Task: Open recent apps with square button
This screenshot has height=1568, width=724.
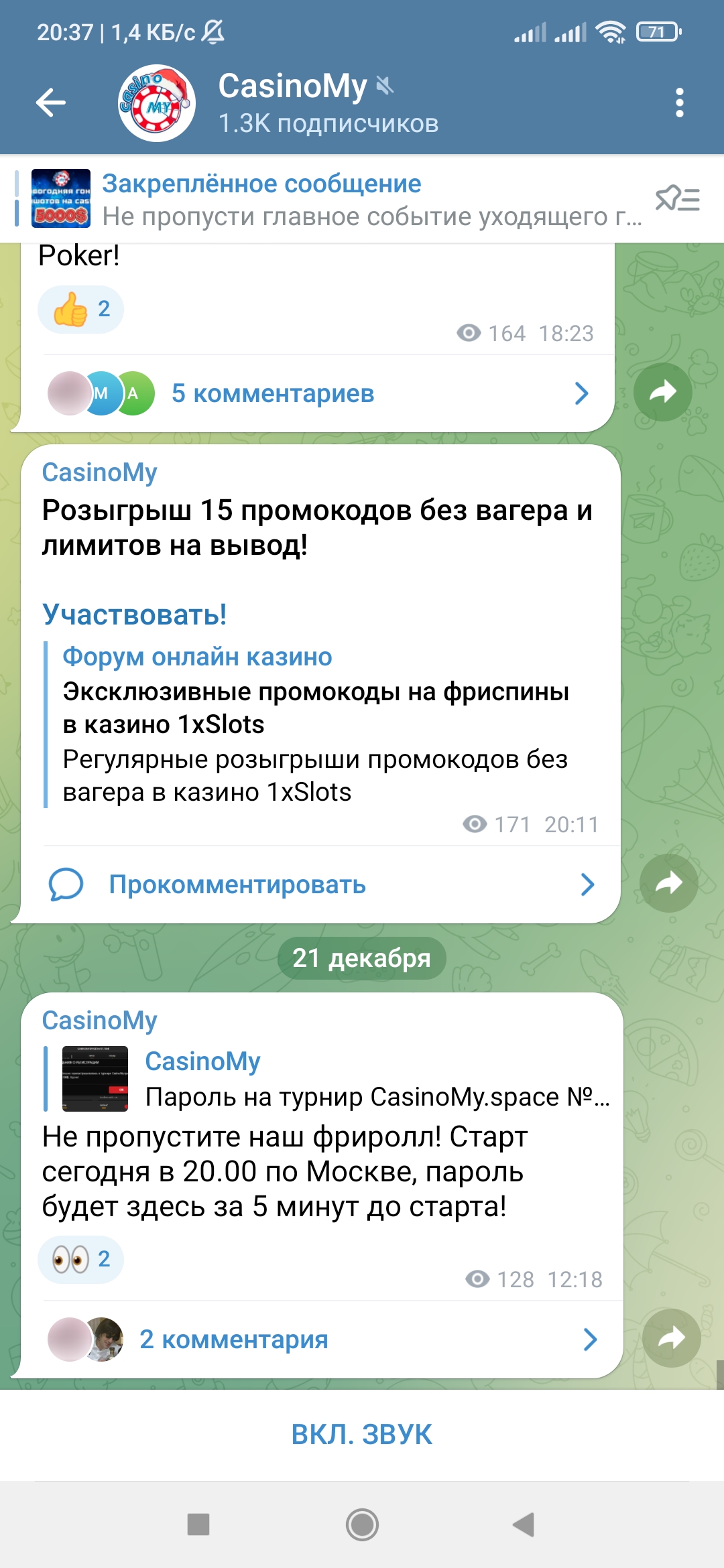Action: (x=198, y=1525)
